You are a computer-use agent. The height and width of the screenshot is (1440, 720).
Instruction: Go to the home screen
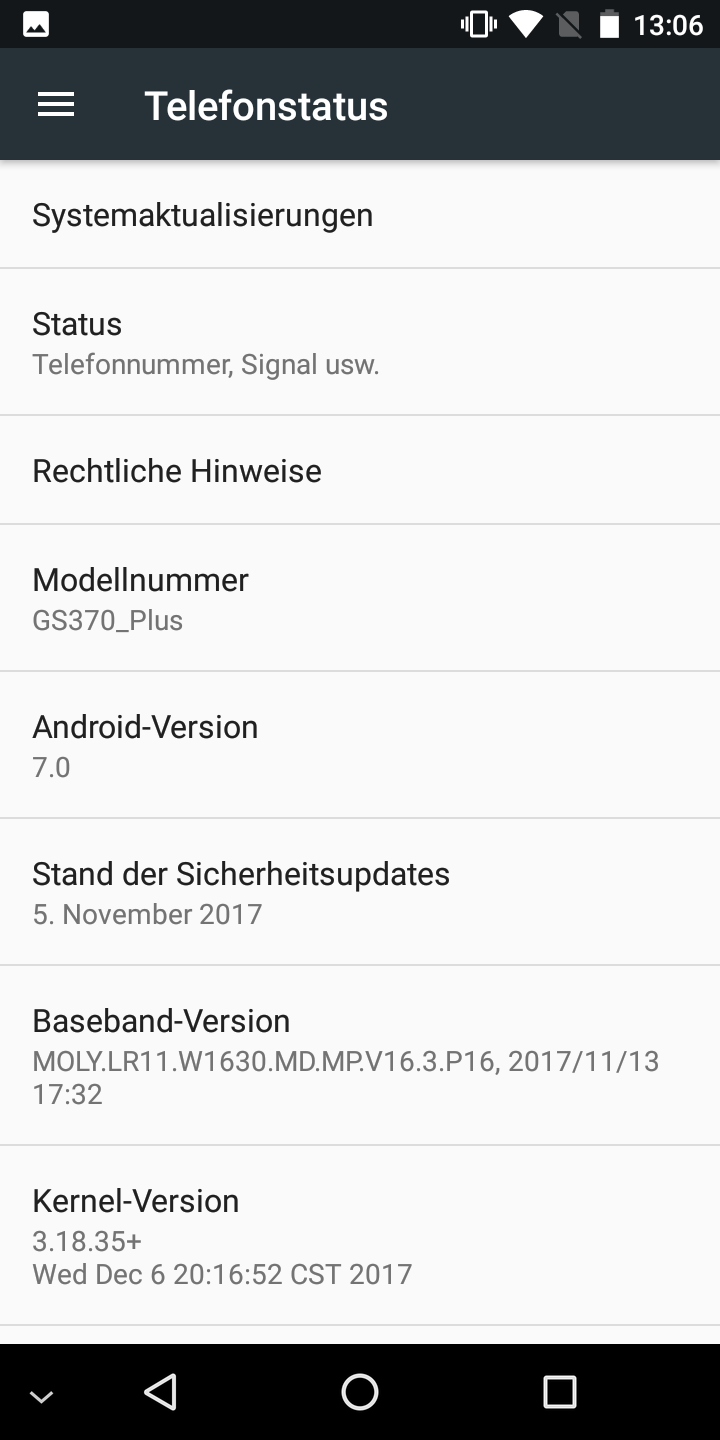(x=360, y=1392)
